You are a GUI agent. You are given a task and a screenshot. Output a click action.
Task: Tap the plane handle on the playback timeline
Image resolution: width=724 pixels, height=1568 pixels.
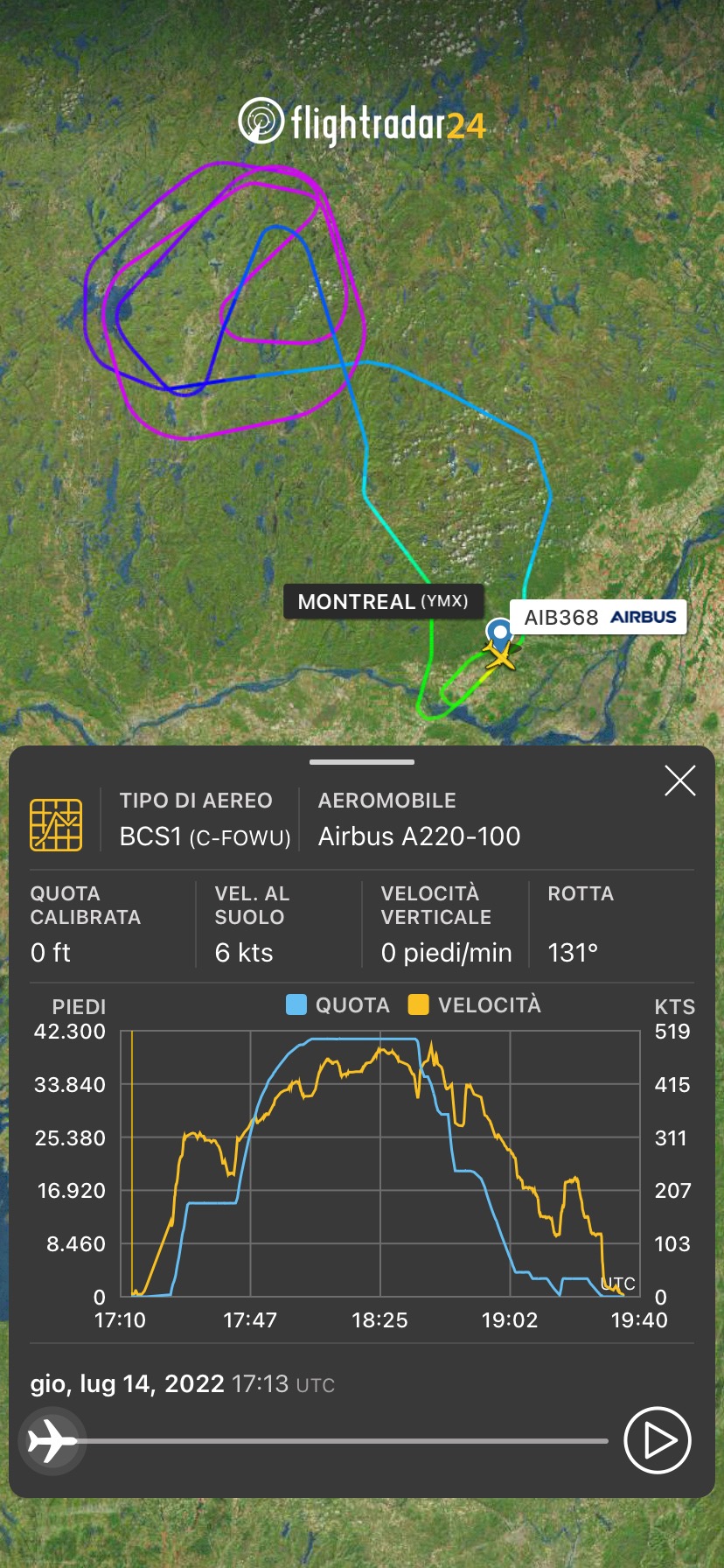tap(52, 1440)
